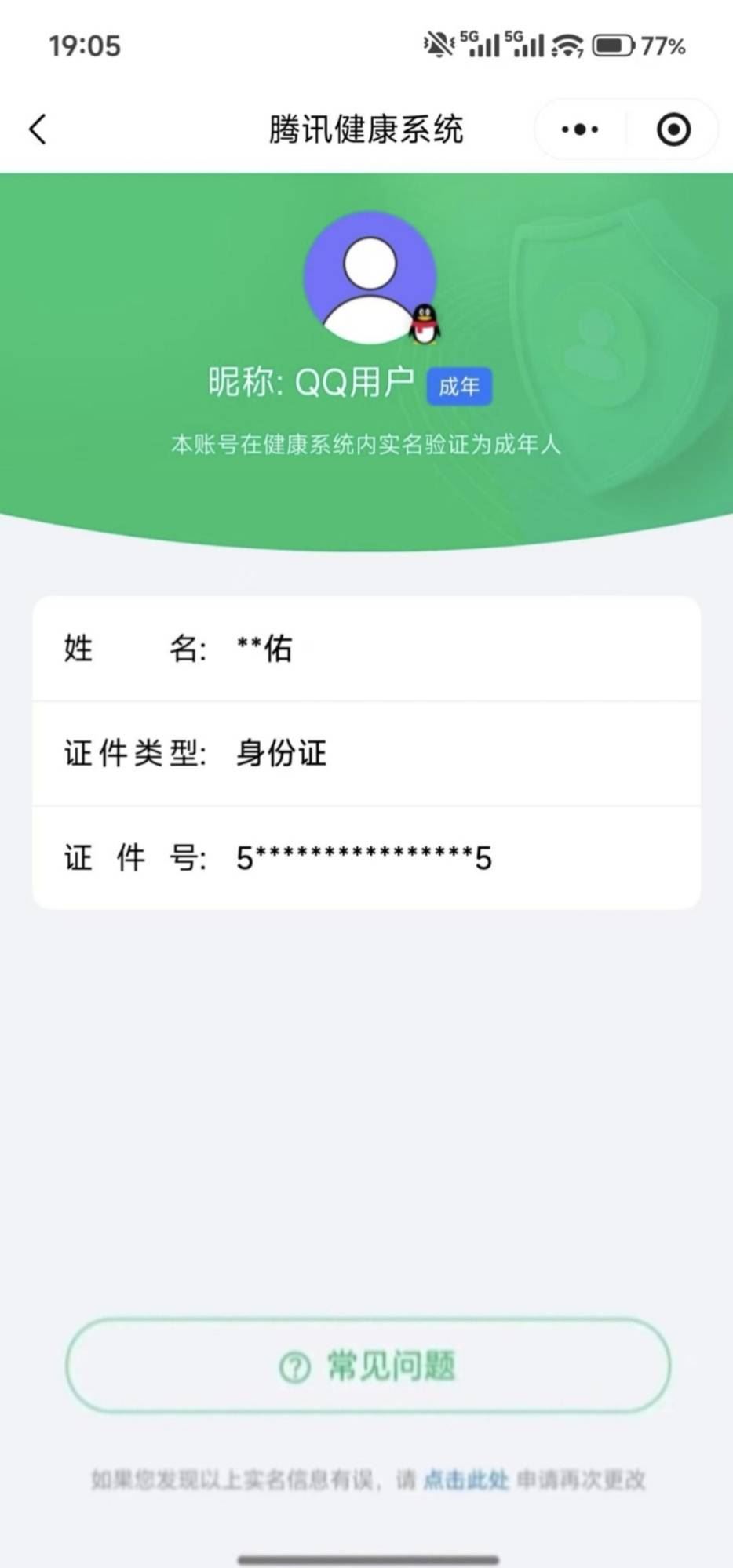Viewport: 733px width, 1568px height.
Task: Close the mini program via circle icon
Action: [x=673, y=129]
